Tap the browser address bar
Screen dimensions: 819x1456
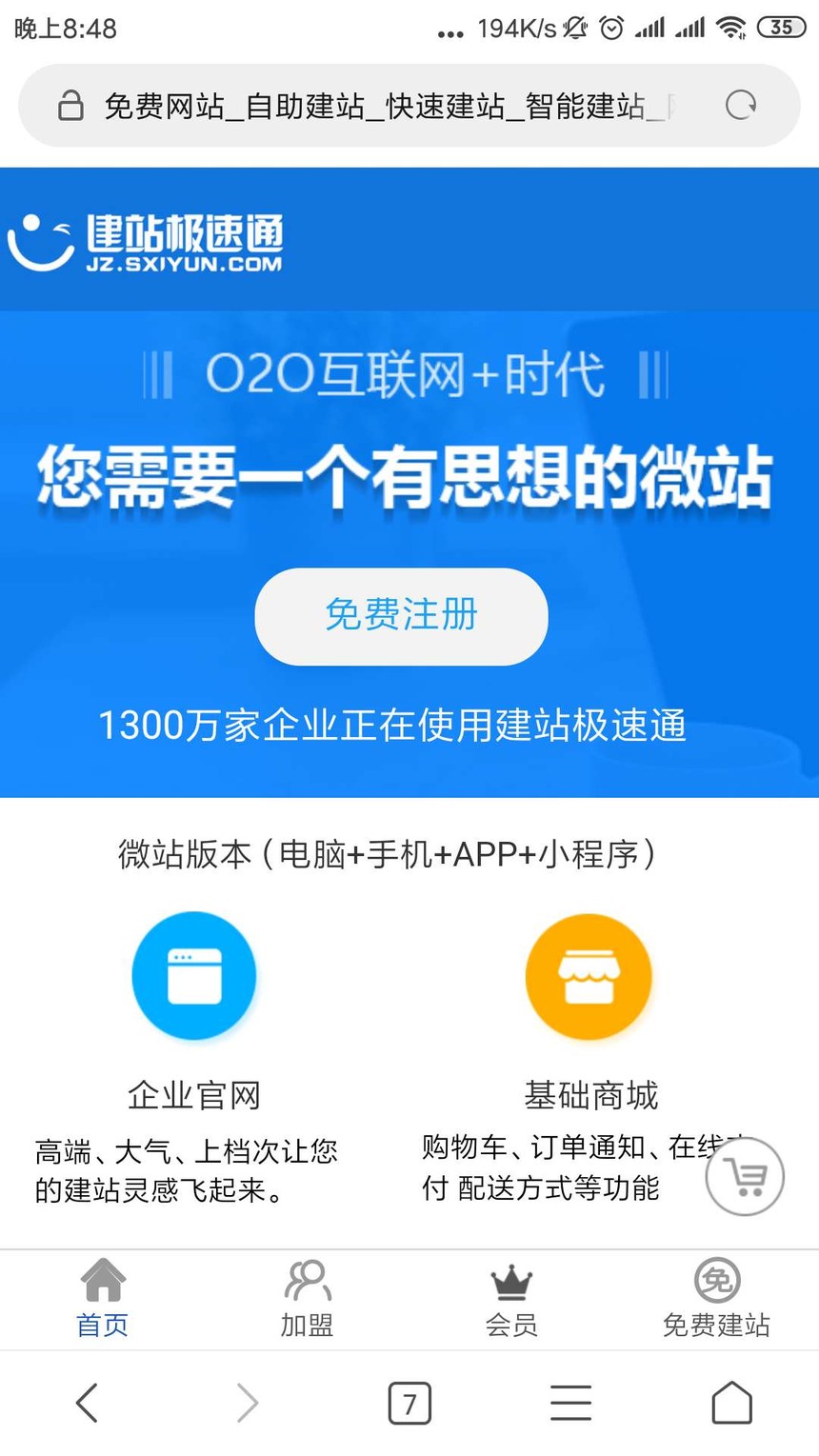[x=381, y=106]
